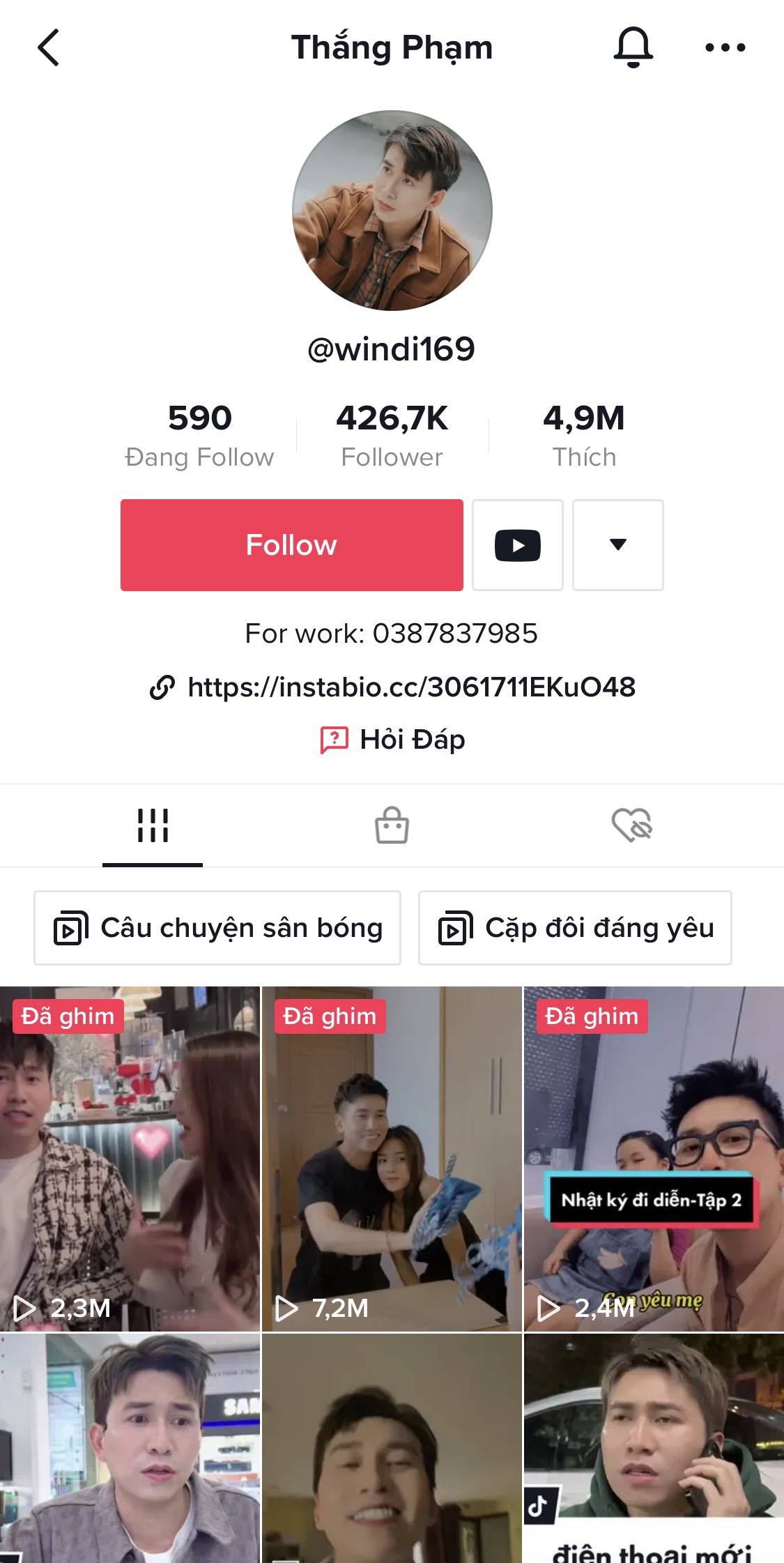Open the điện thoại mới video
The image size is (784, 1563).
654,1450
